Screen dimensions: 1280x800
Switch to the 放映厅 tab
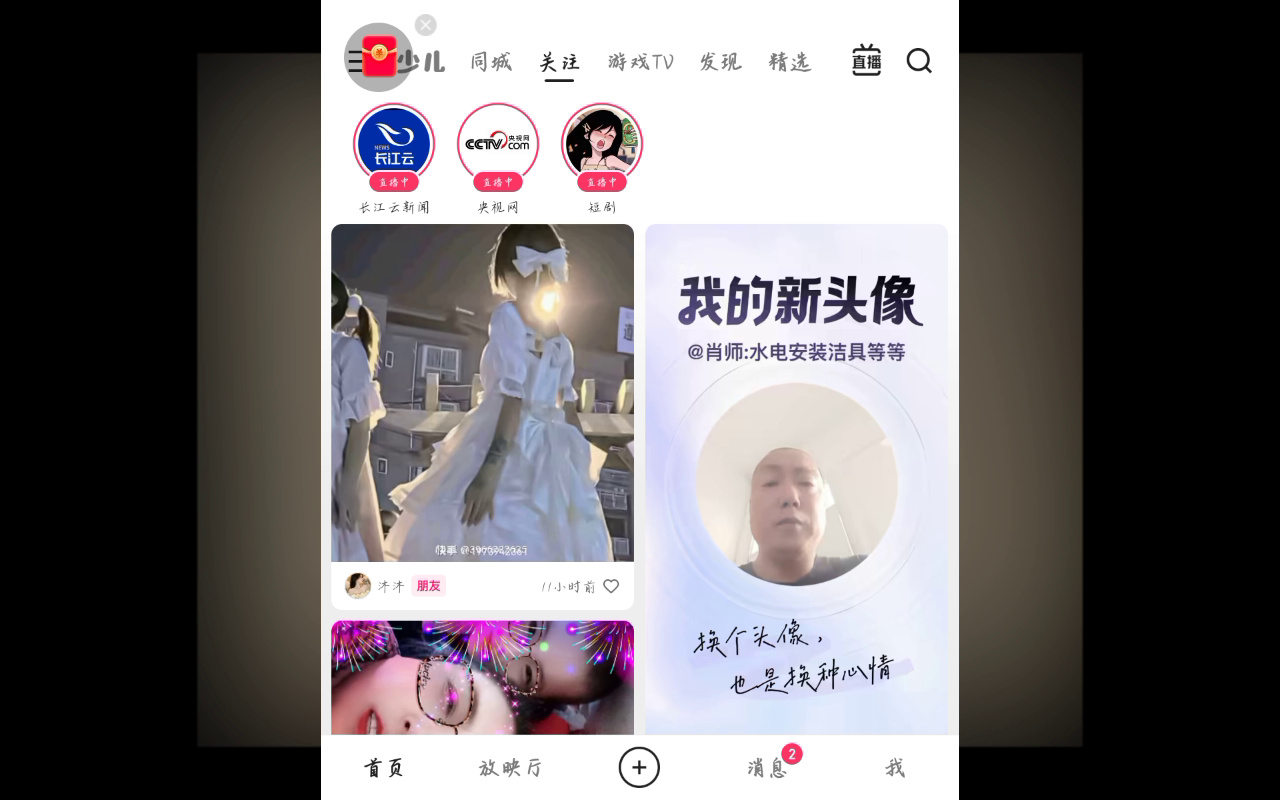click(511, 768)
